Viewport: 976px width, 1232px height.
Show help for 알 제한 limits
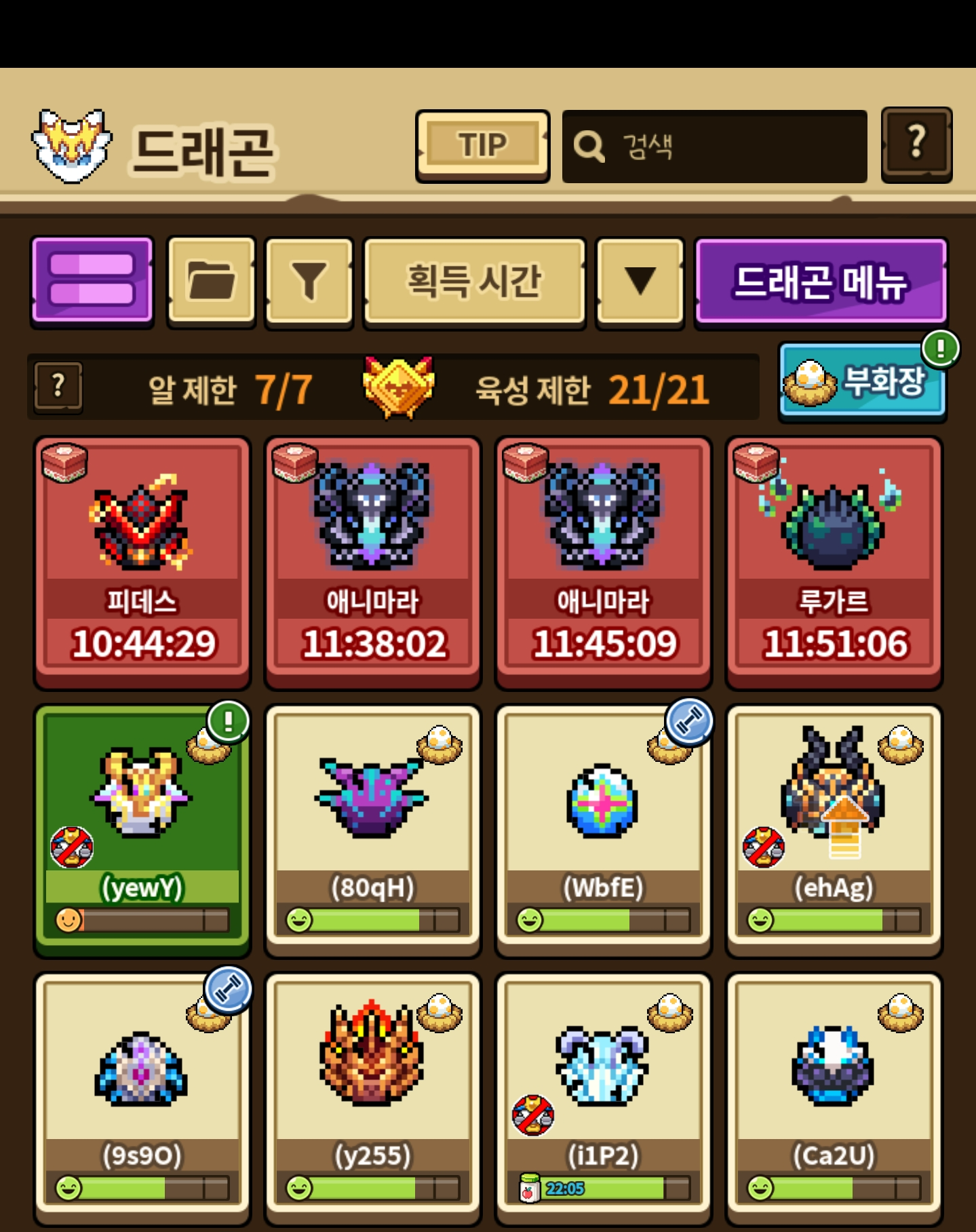pyautogui.click(x=58, y=387)
